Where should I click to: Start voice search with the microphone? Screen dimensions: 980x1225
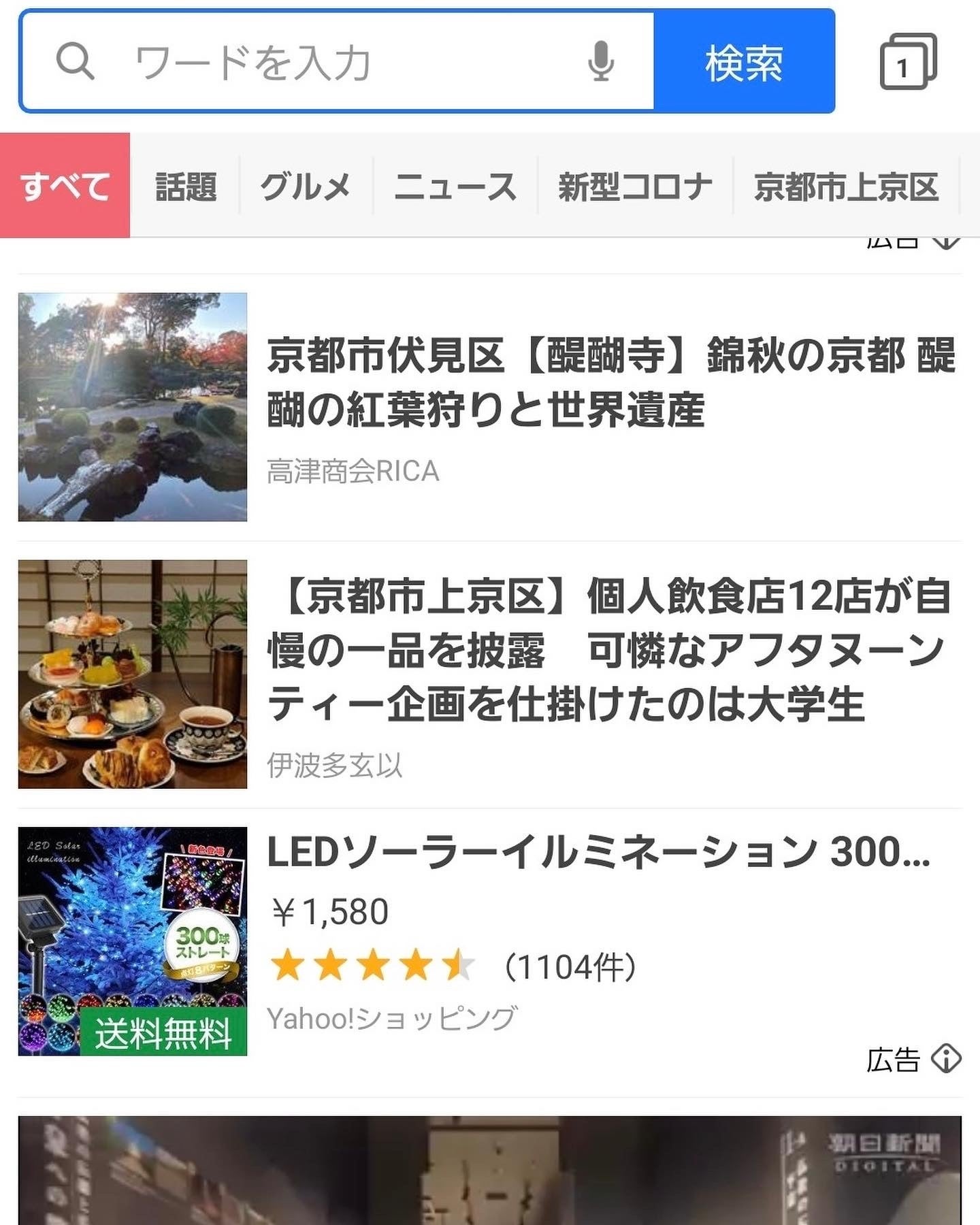[600, 61]
